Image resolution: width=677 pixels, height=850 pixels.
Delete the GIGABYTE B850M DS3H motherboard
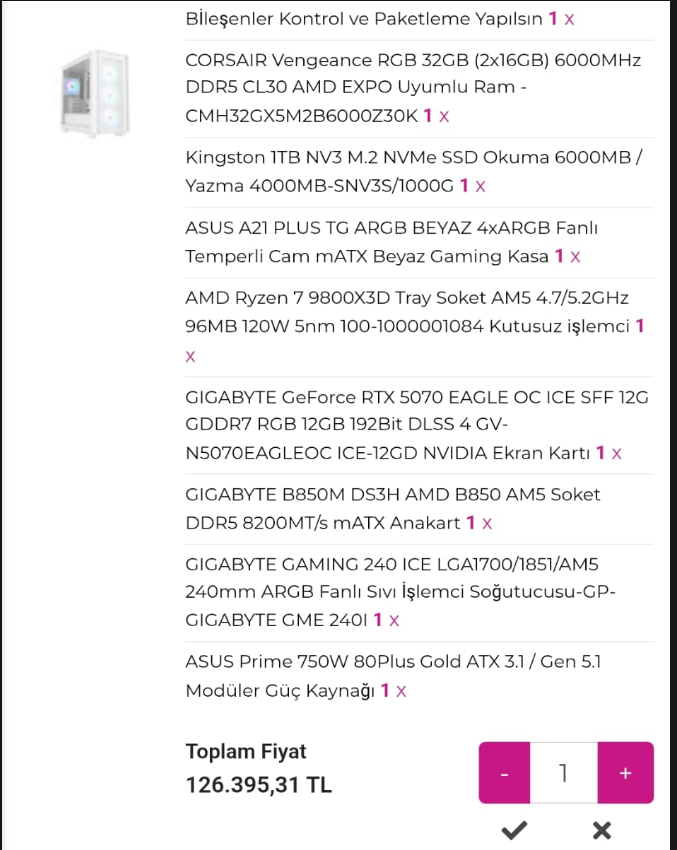click(x=487, y=524)
